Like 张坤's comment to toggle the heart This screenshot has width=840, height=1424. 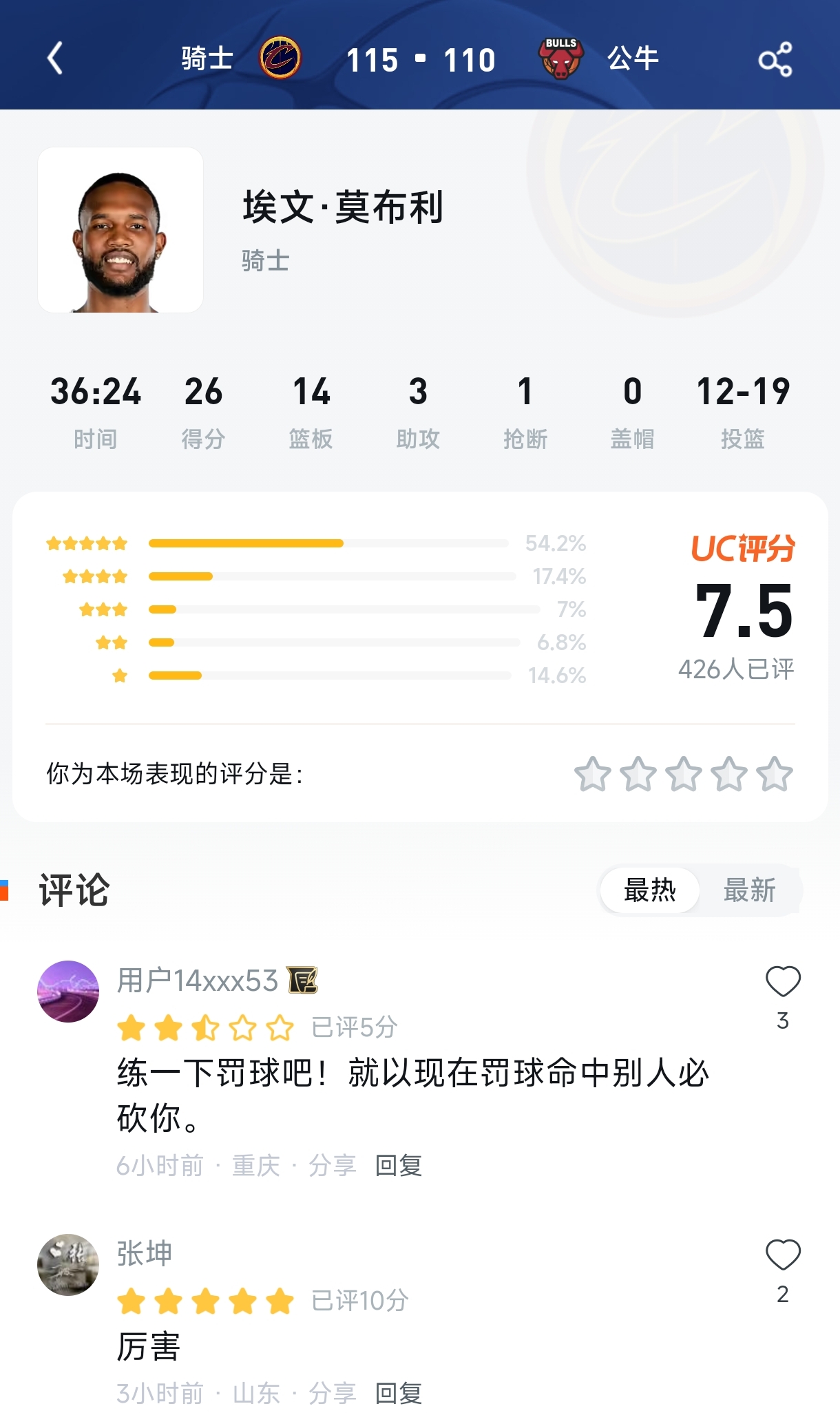782,1256
